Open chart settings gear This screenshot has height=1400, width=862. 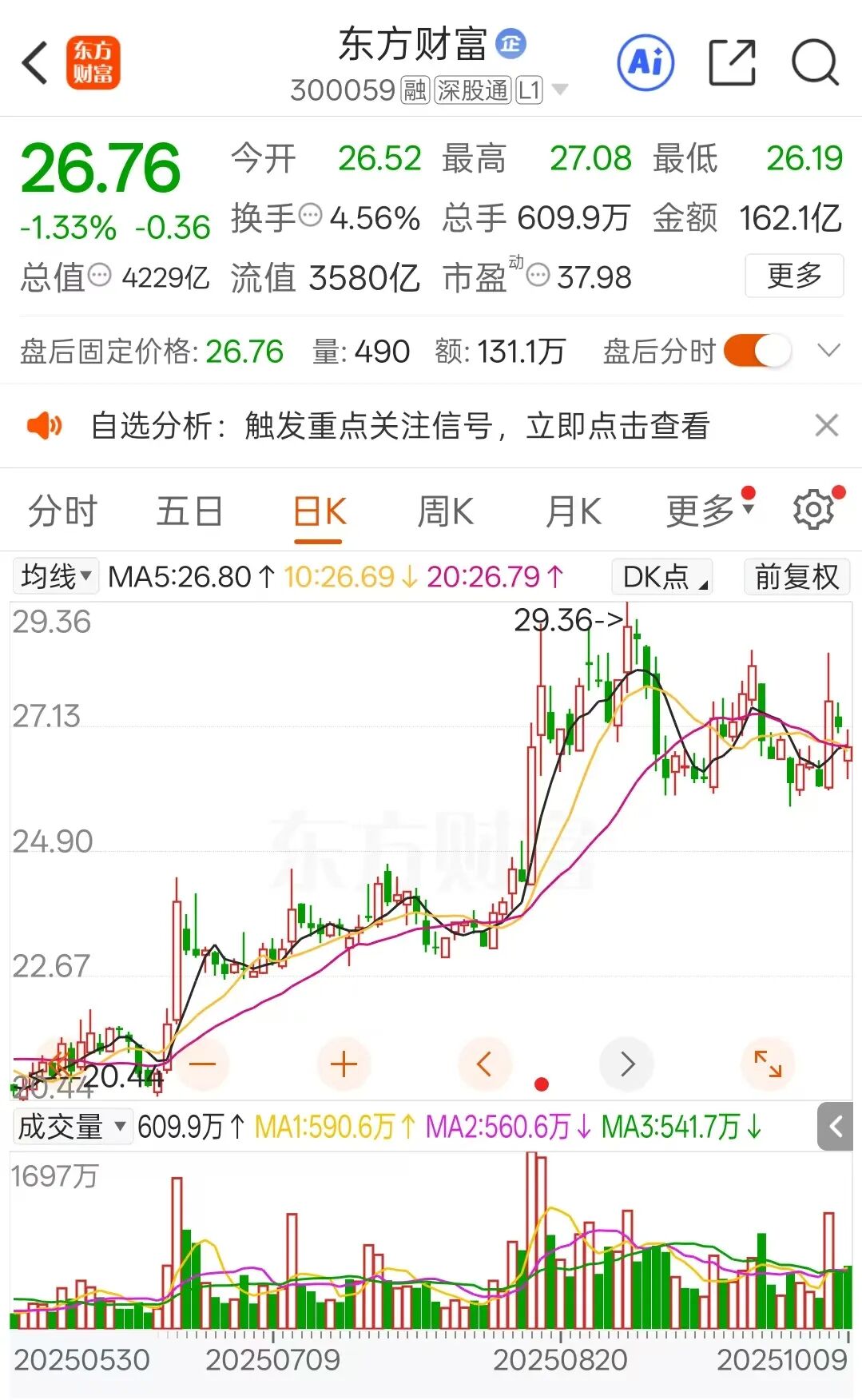(x=813, y=511)
